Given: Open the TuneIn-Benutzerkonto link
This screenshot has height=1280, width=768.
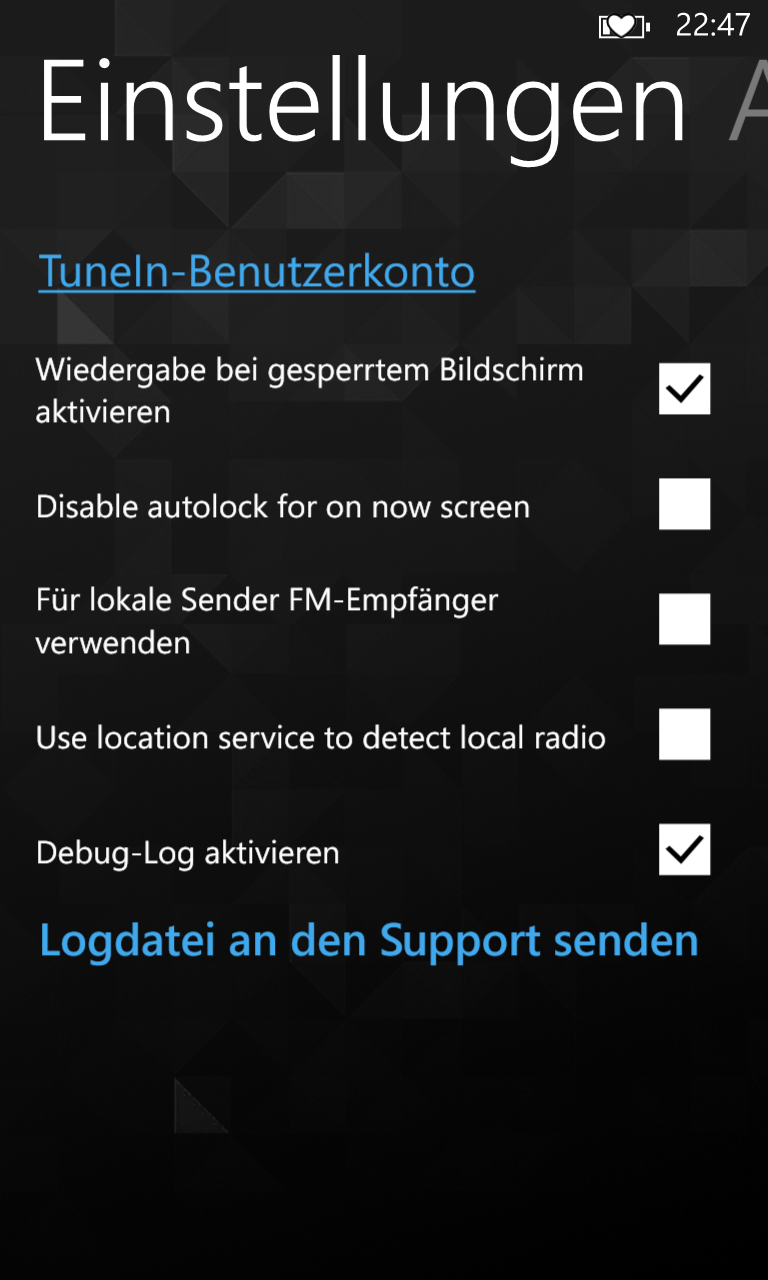Looking at the screenshot, I should (x=256, y=273).
